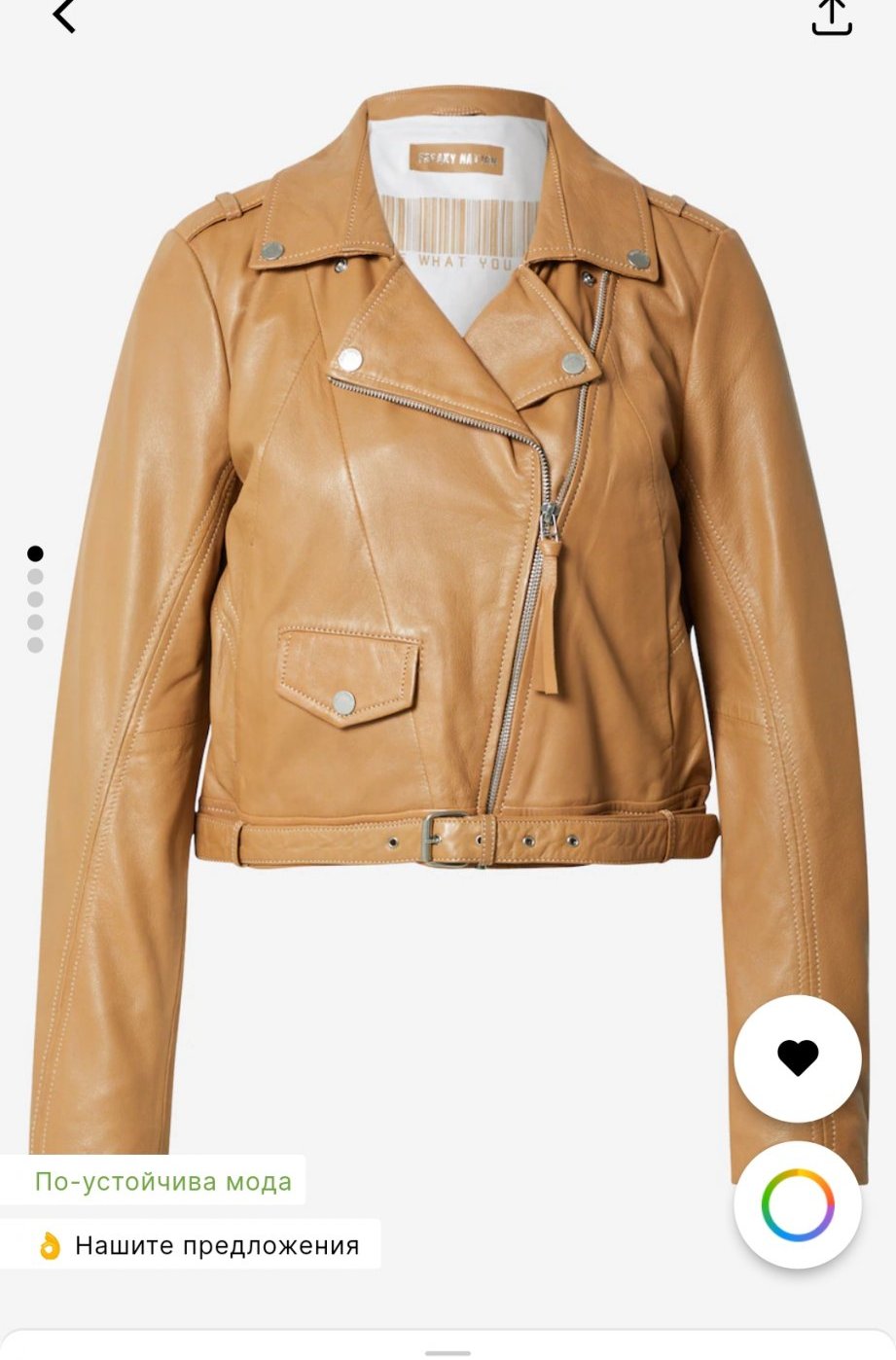Share this jacket product
The image size is (896, 1360).
click(832, 17)
